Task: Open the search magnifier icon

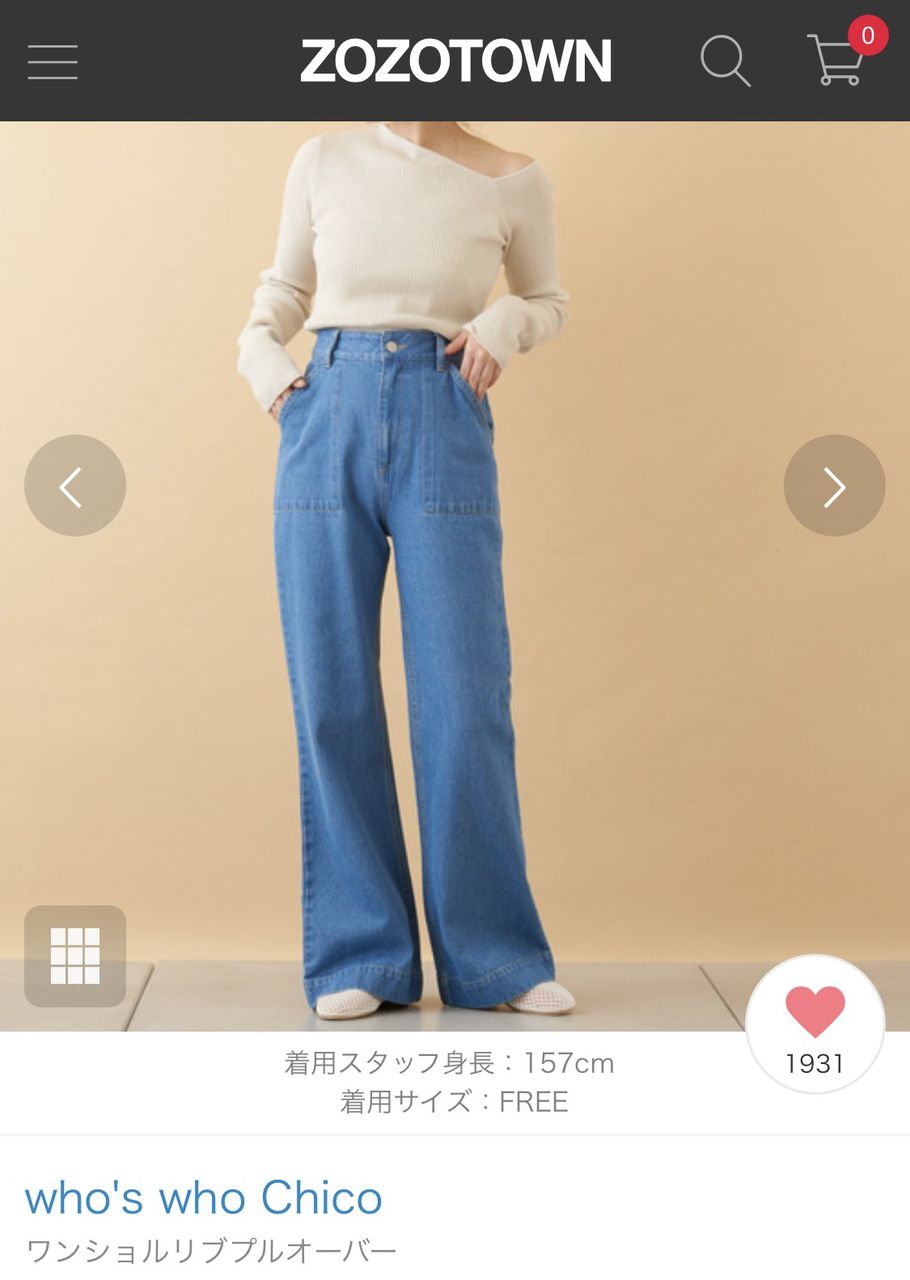Action: point(726,61)
